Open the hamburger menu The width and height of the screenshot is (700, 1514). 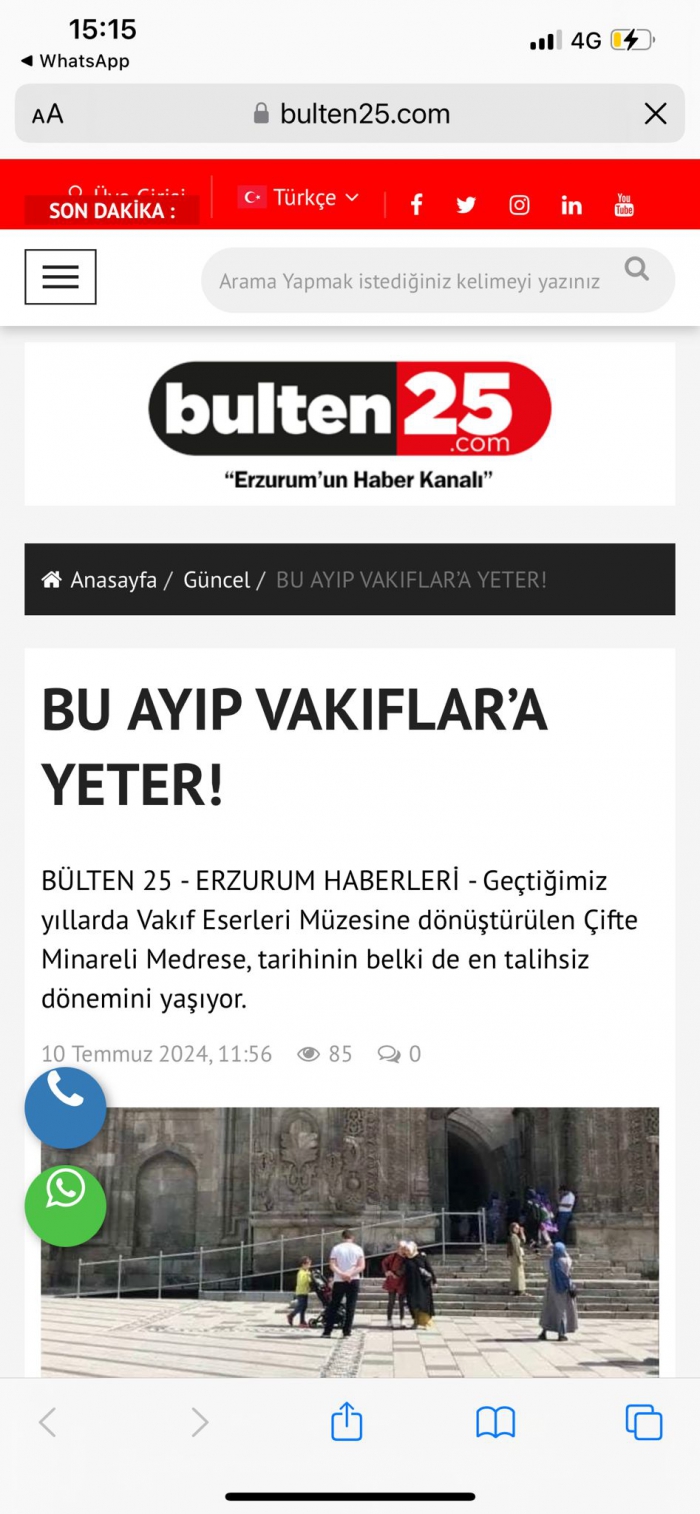[60, 277]
